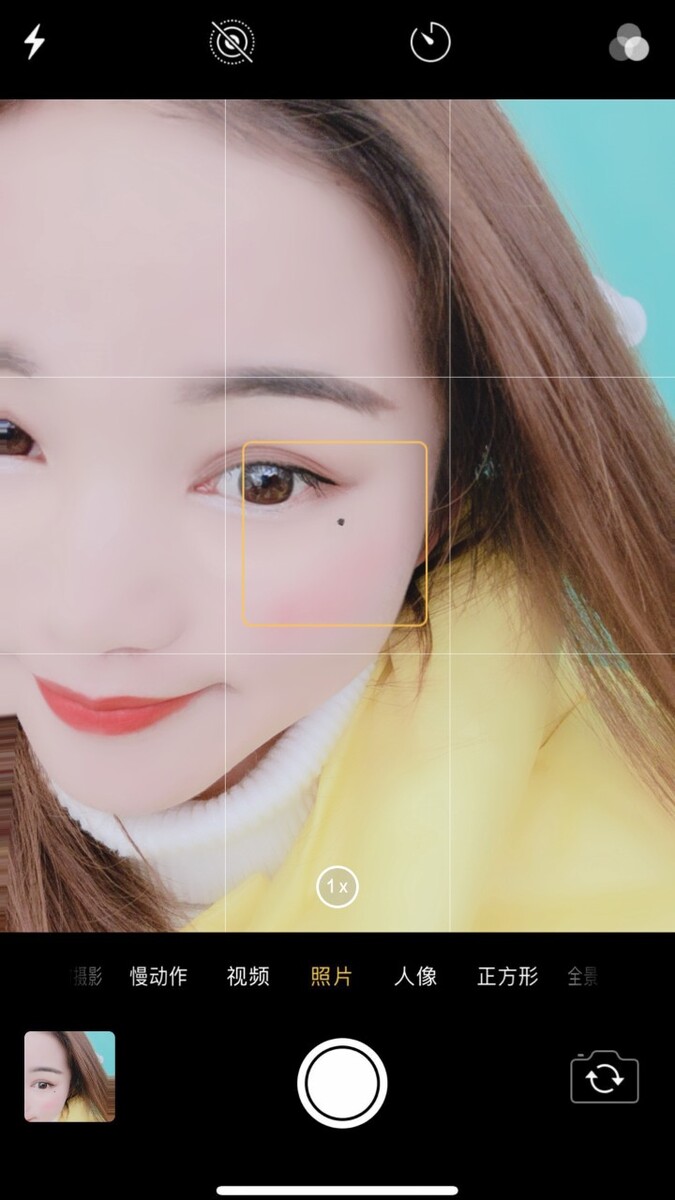Take a photo with the shutter button

point(342,1083)
